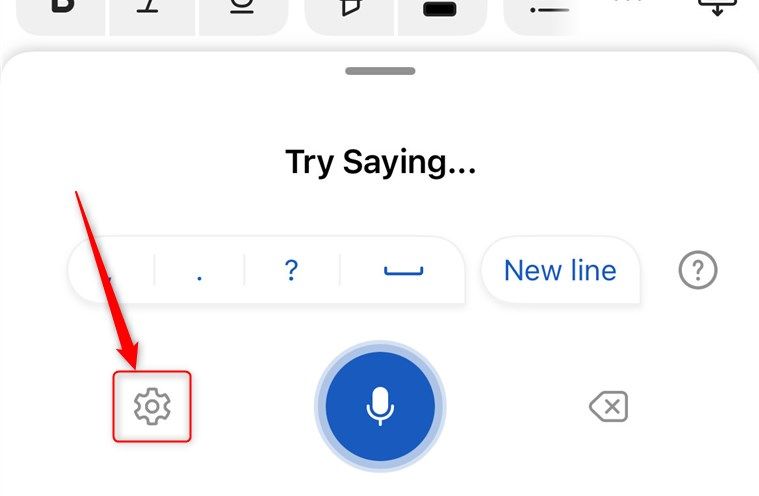Insert a question mark
Image resolution: width=759 pixels, height=496 pixels.
(x=291, y=270)
